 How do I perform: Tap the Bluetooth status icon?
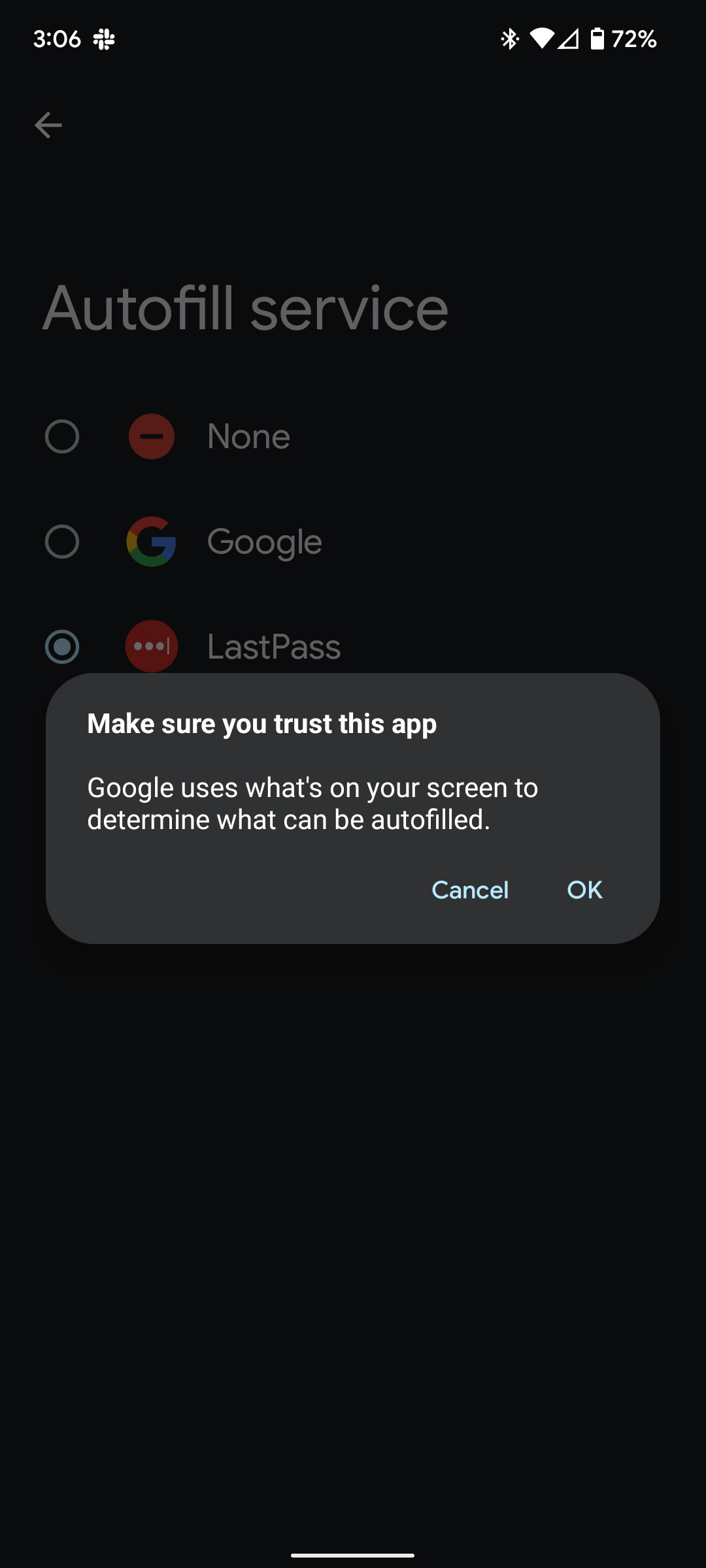(x=509, y=39)
